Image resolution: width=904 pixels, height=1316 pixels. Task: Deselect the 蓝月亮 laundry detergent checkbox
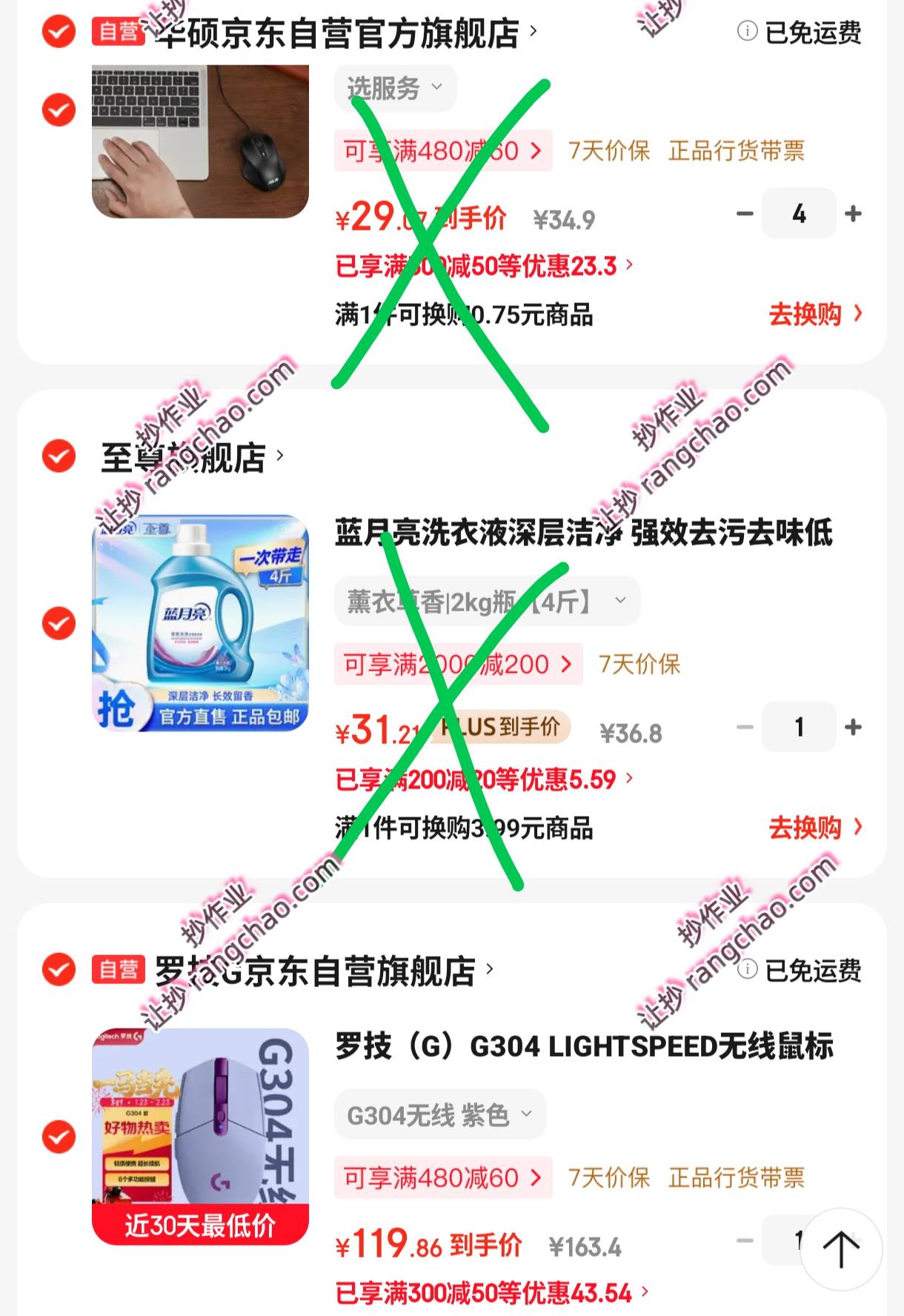click(x=59, y=623)
